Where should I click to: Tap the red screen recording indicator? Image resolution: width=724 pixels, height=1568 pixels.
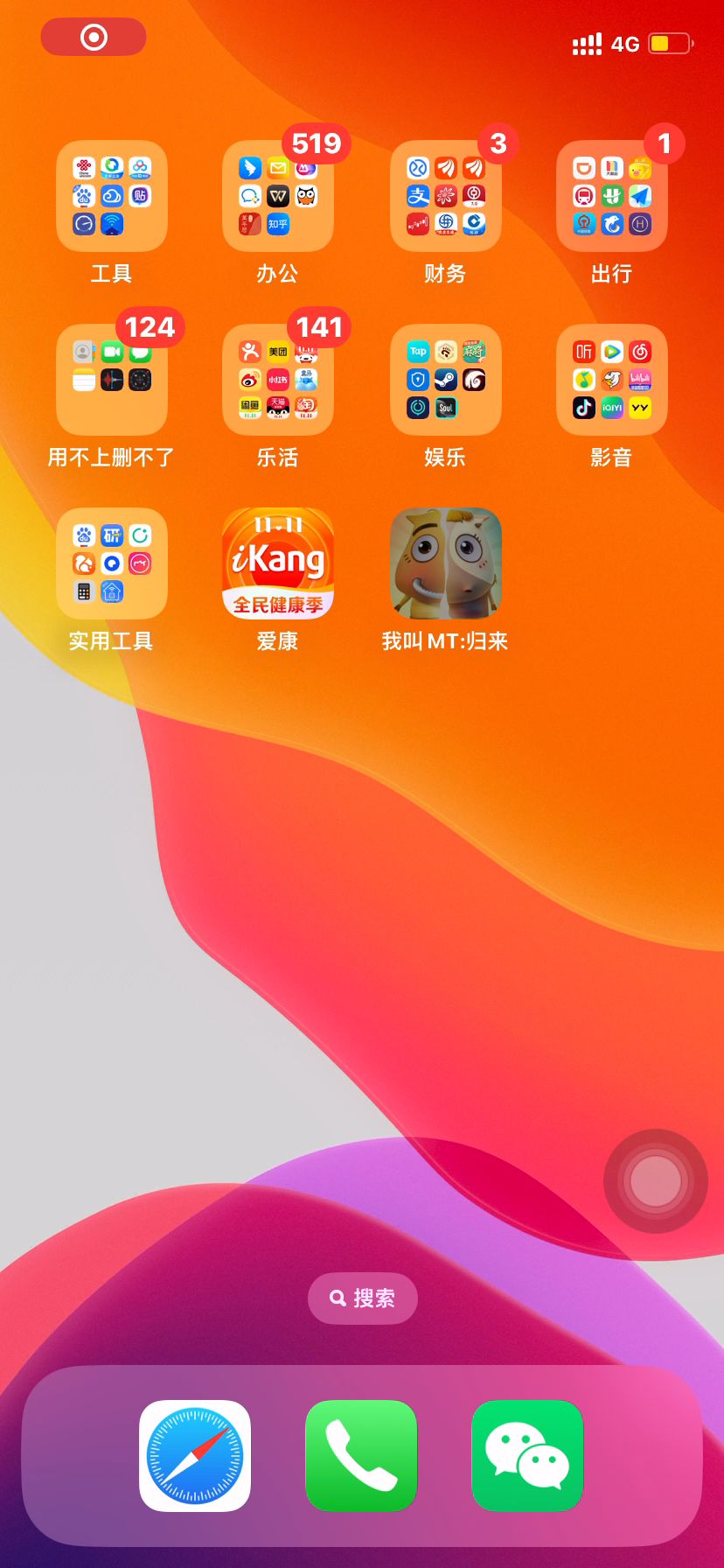tap(94, 37)
